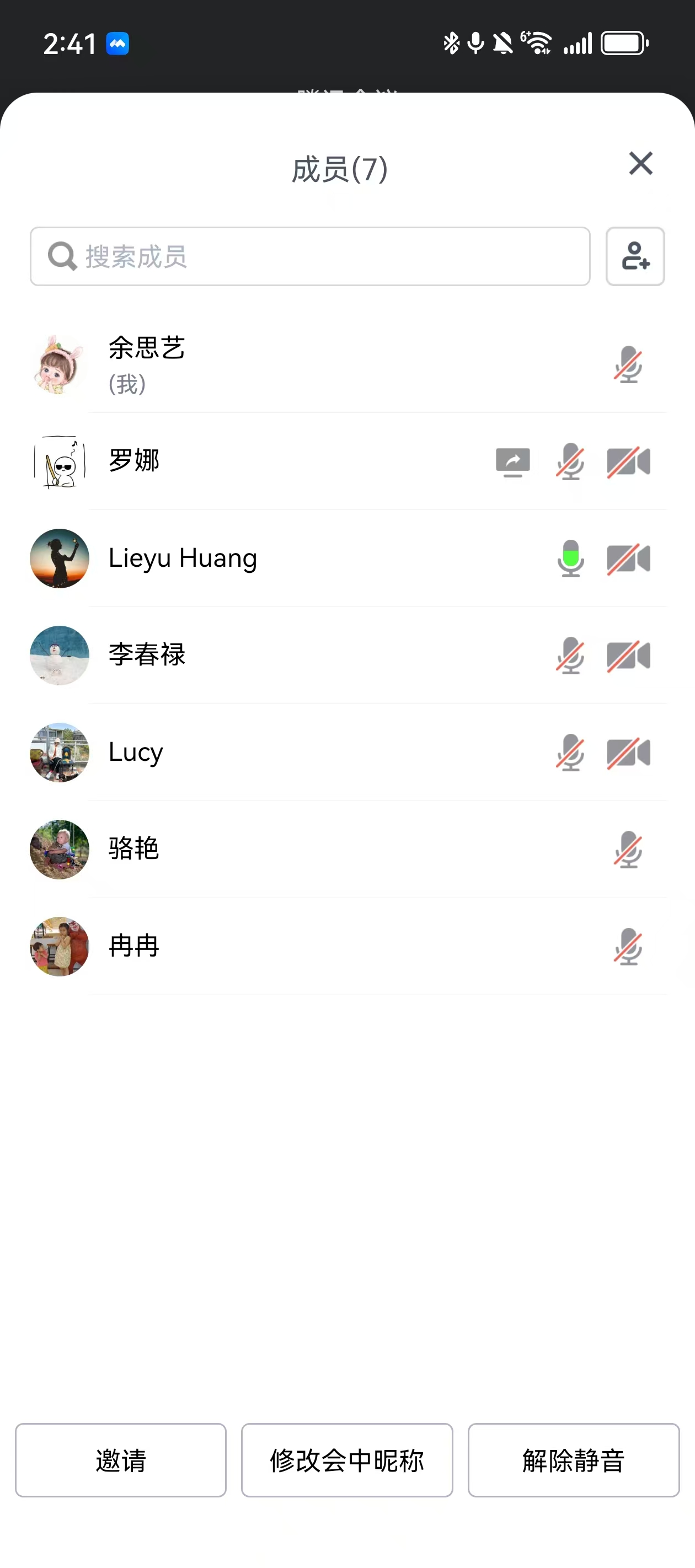Tap the 邀请 invite button
This screenshot has height=1568, width=695.
tap(121, 1459)
